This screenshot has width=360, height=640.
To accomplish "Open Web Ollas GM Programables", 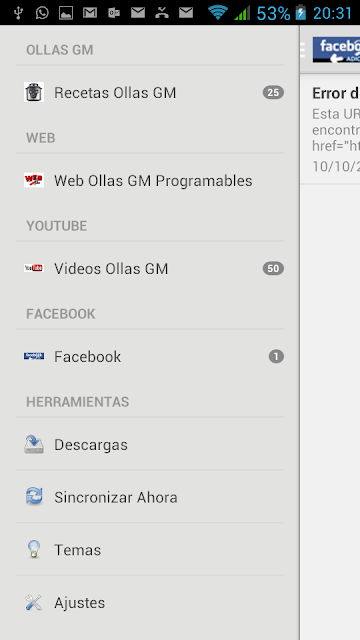I will [x=150, y=180].
